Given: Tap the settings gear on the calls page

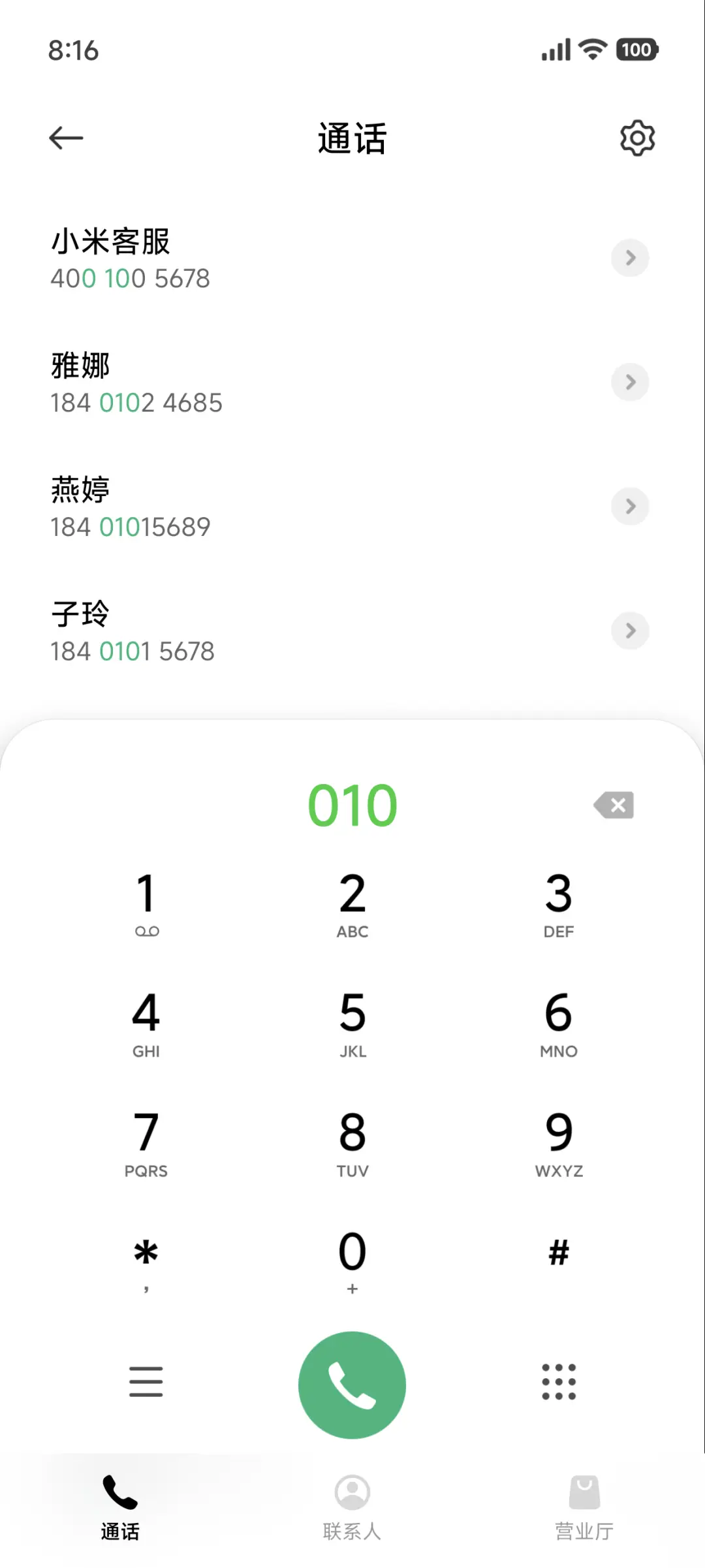Looking at the screenshot, I should coord(637,137).
